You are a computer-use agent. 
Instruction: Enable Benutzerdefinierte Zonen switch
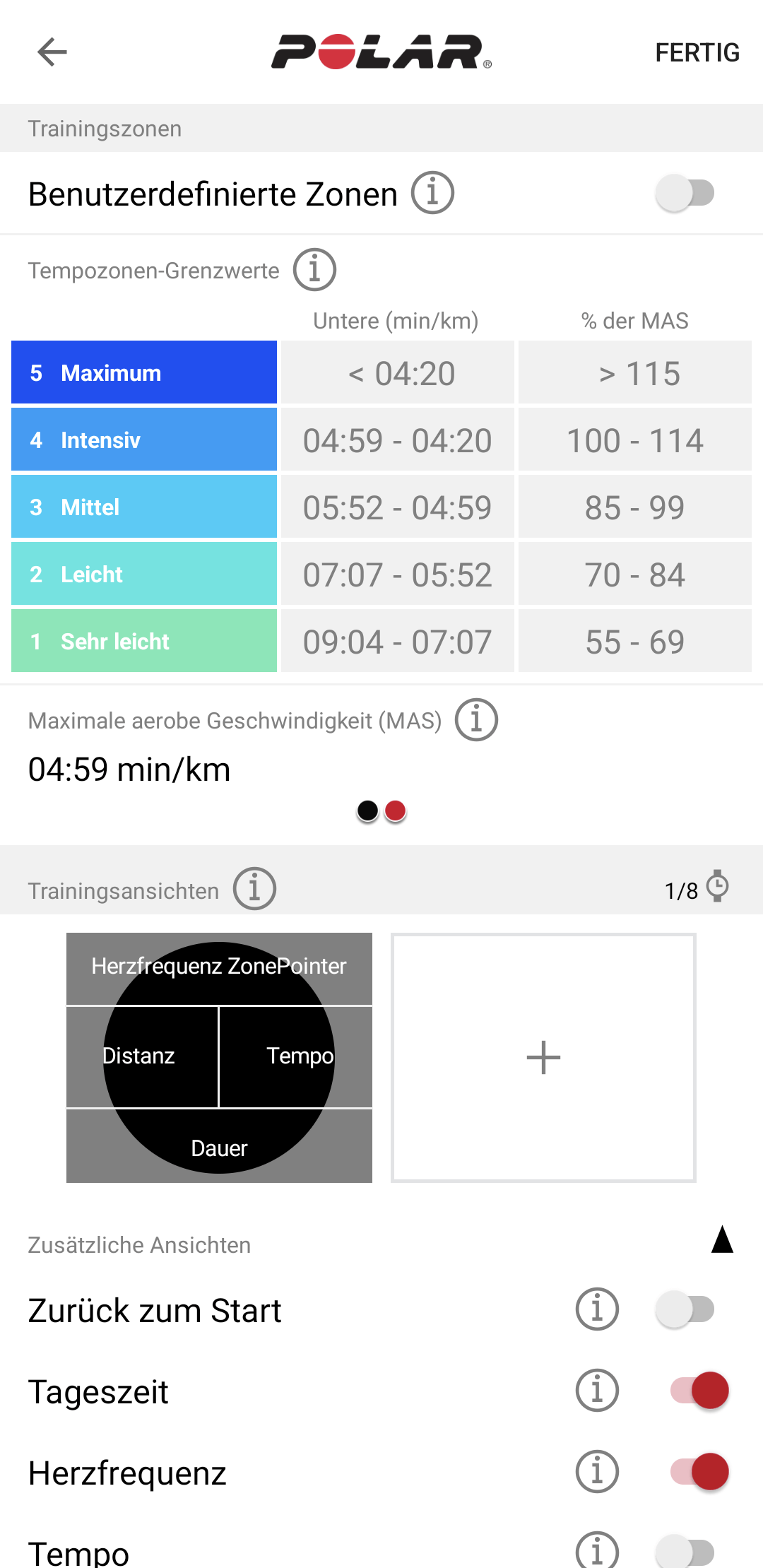coord(685,193)
